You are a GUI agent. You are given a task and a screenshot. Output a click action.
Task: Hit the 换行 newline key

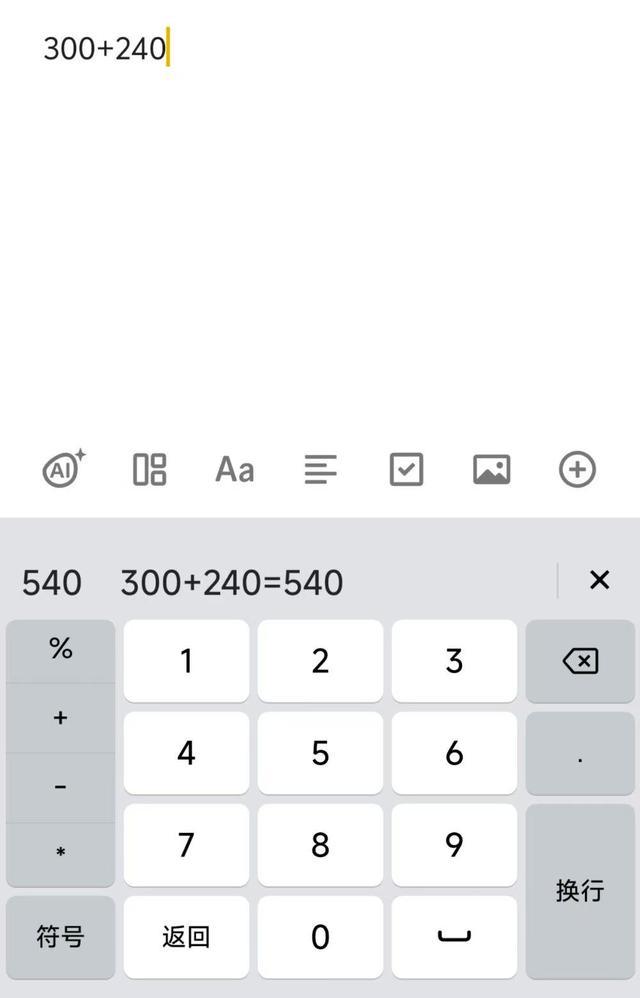(x=580, y=890)
